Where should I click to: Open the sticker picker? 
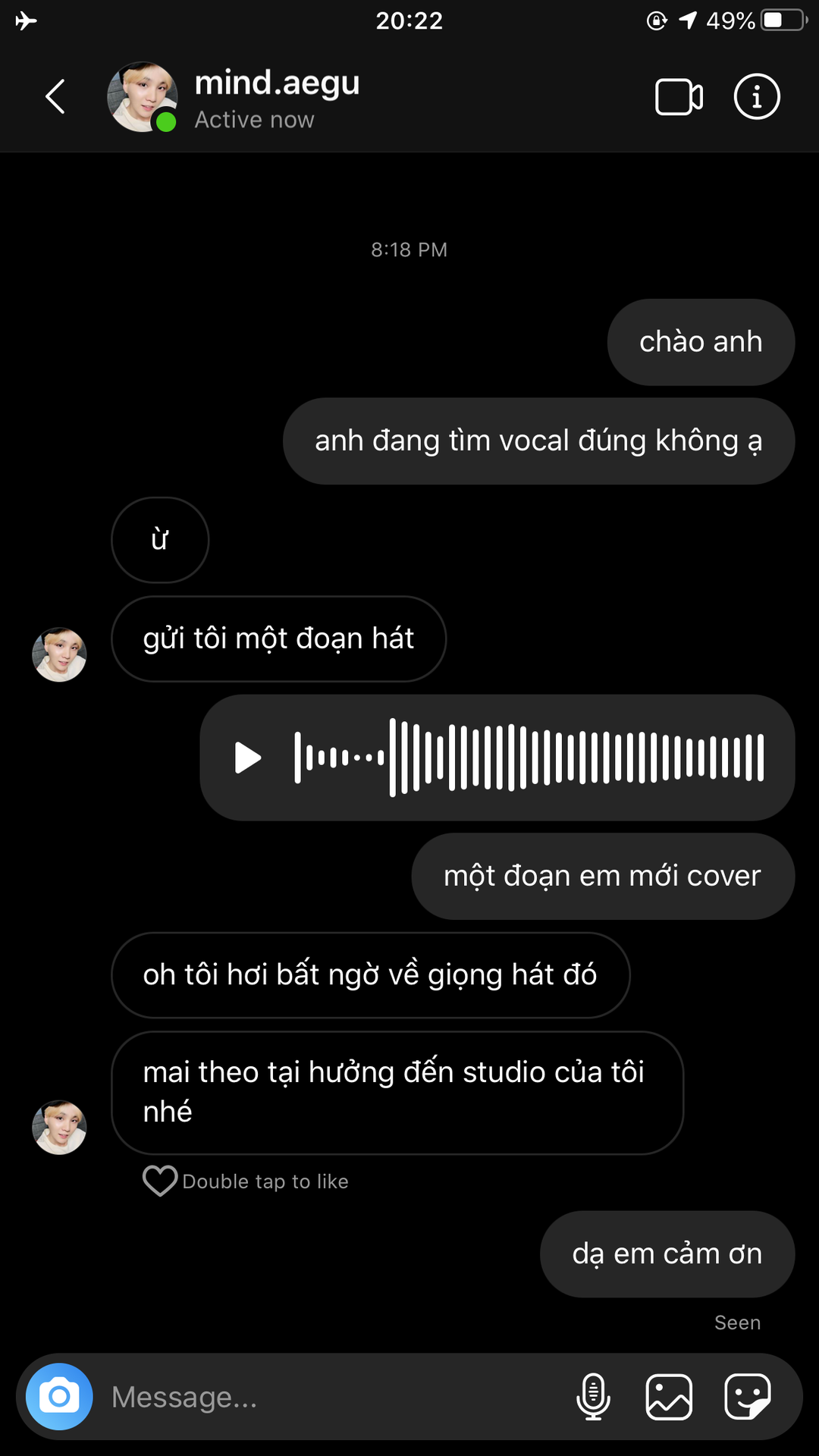point(747,1396)
